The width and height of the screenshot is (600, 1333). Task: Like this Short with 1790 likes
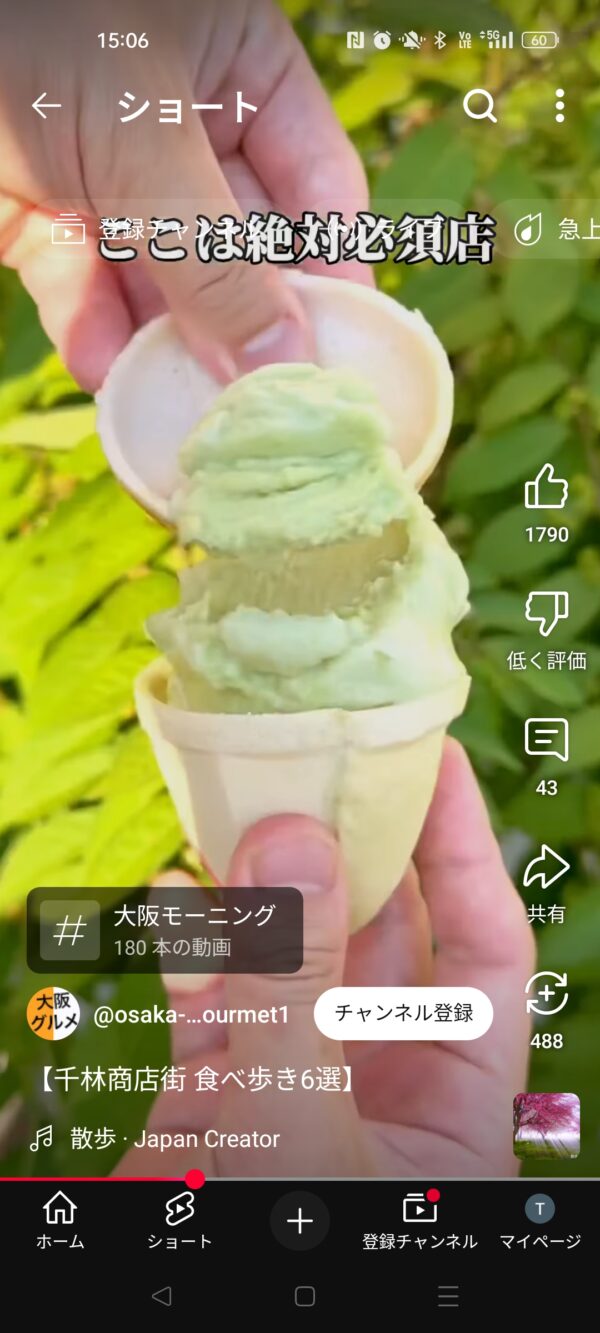(546, 488)
